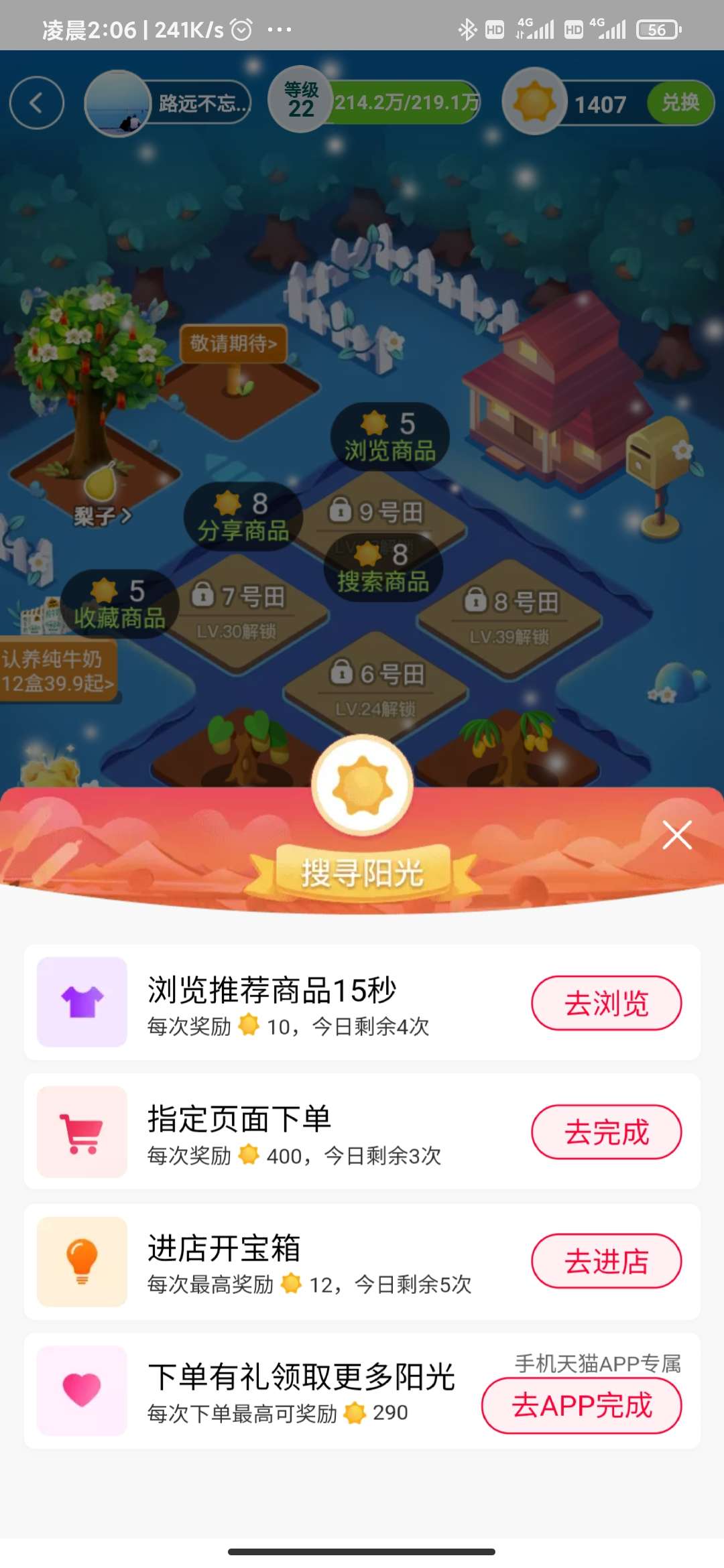Collect the 收藏商品 5 sunshine bubble

click(x=120, y=604)
